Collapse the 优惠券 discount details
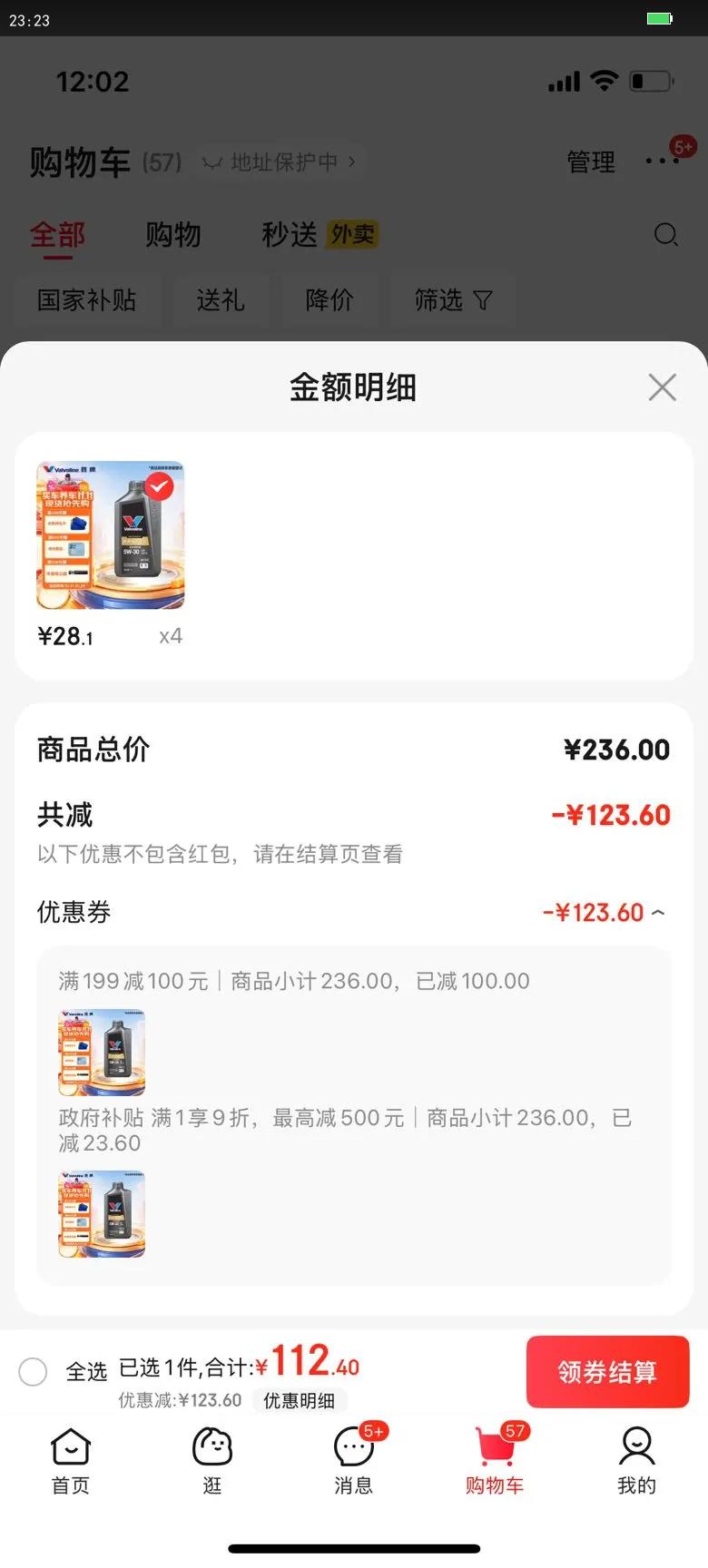 (x=658, y=912)
